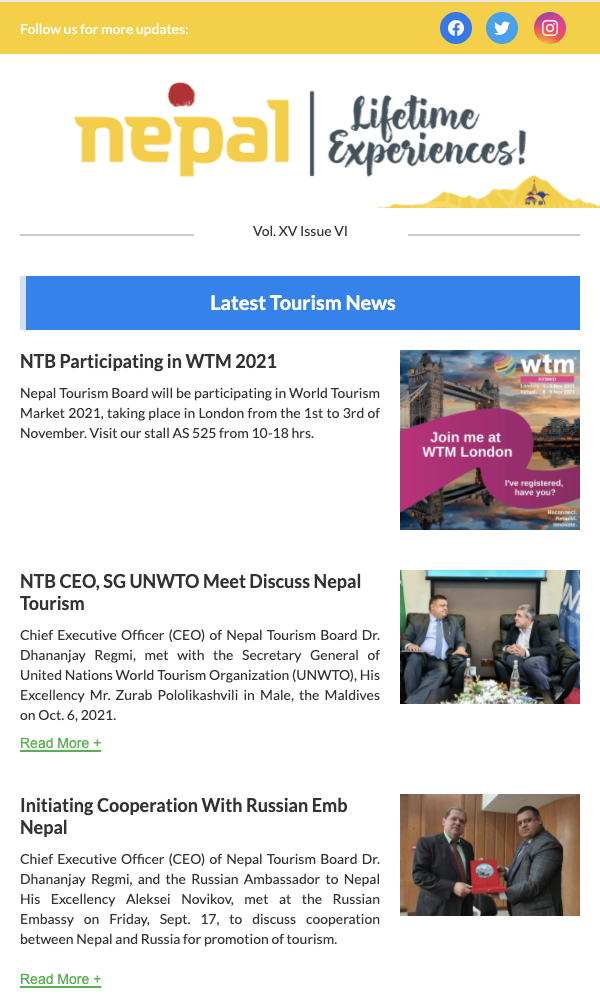Open the WTM London banner image

point(490,440)
